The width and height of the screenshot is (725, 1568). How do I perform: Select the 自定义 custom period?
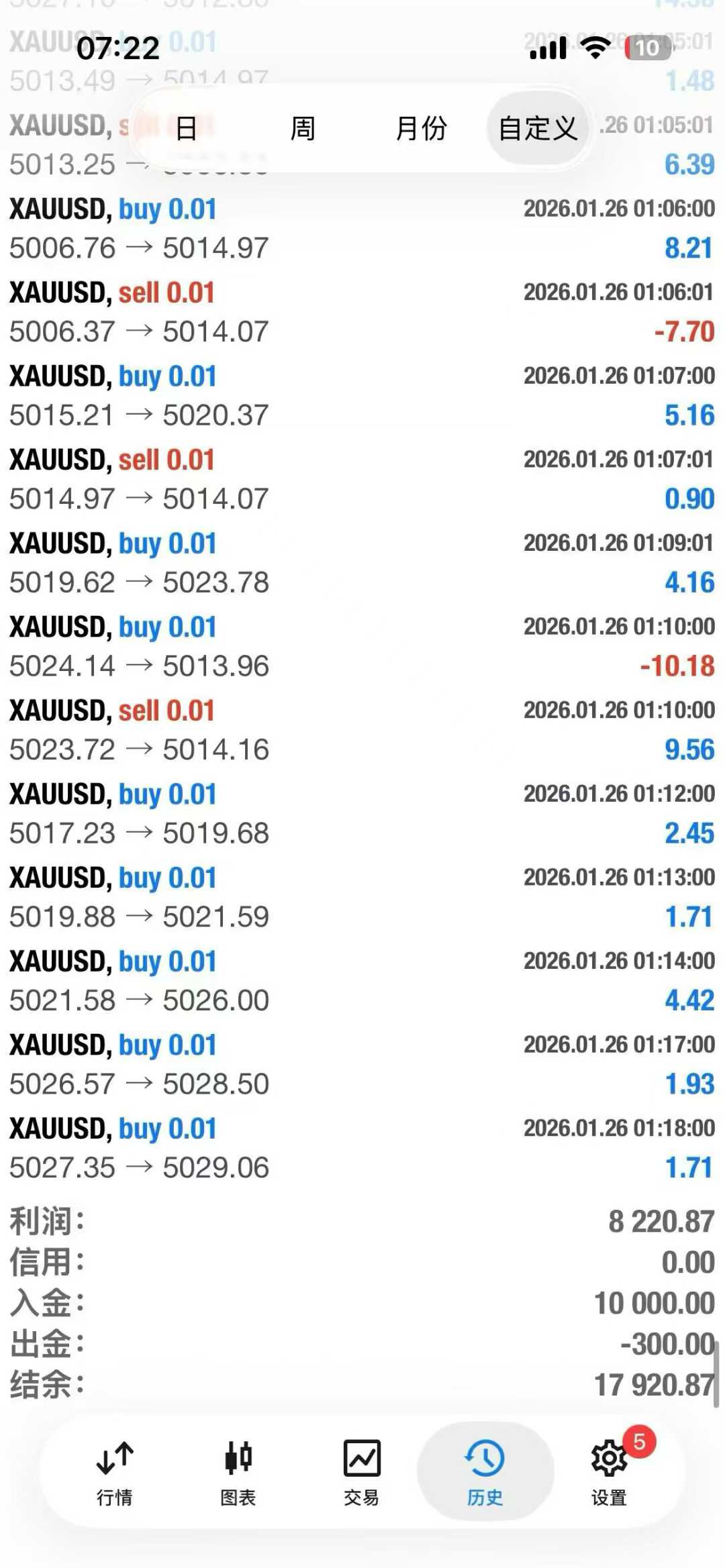tap(538, 128)
